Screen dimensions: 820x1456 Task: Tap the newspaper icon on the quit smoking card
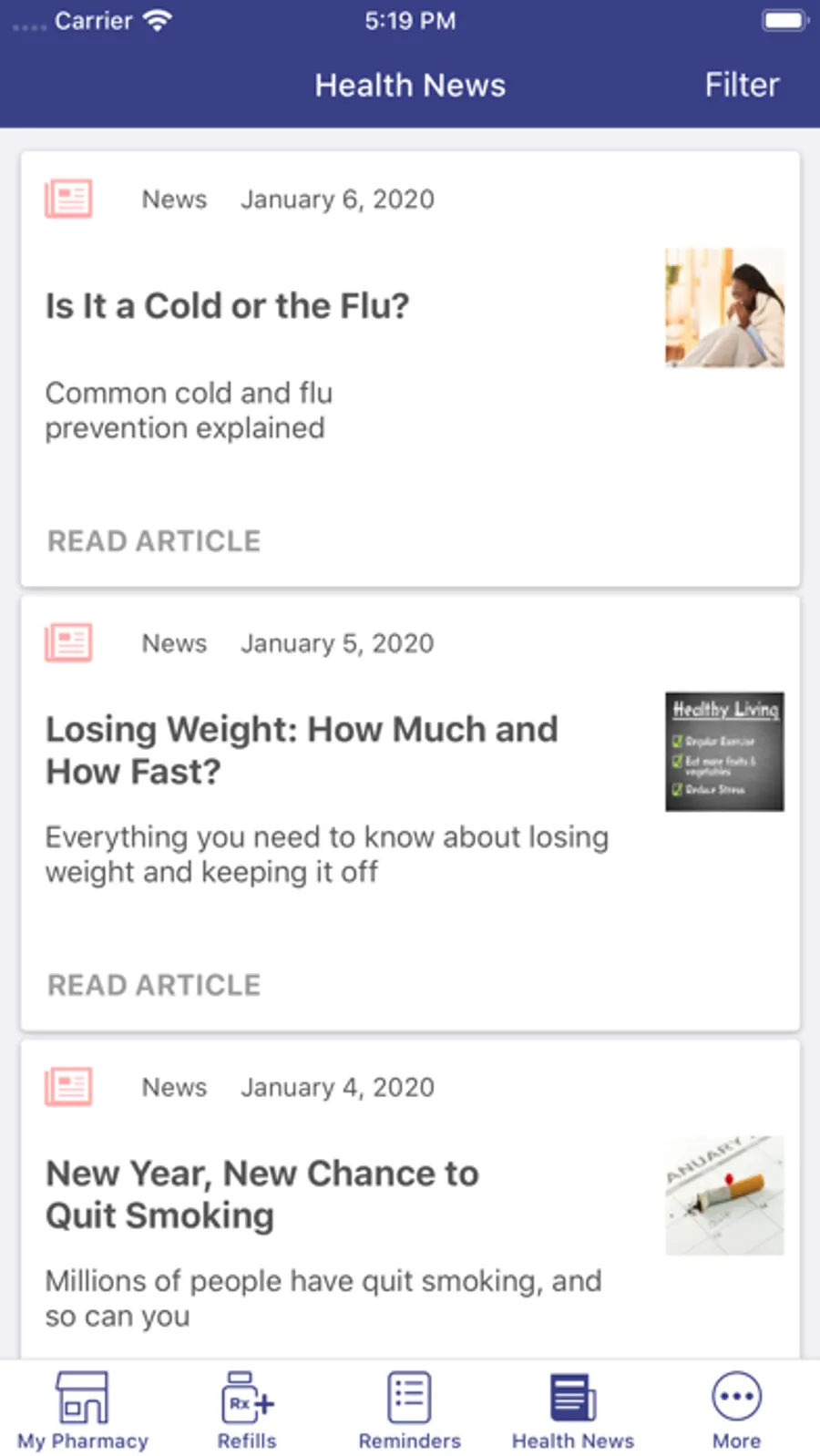[68, 1086]
